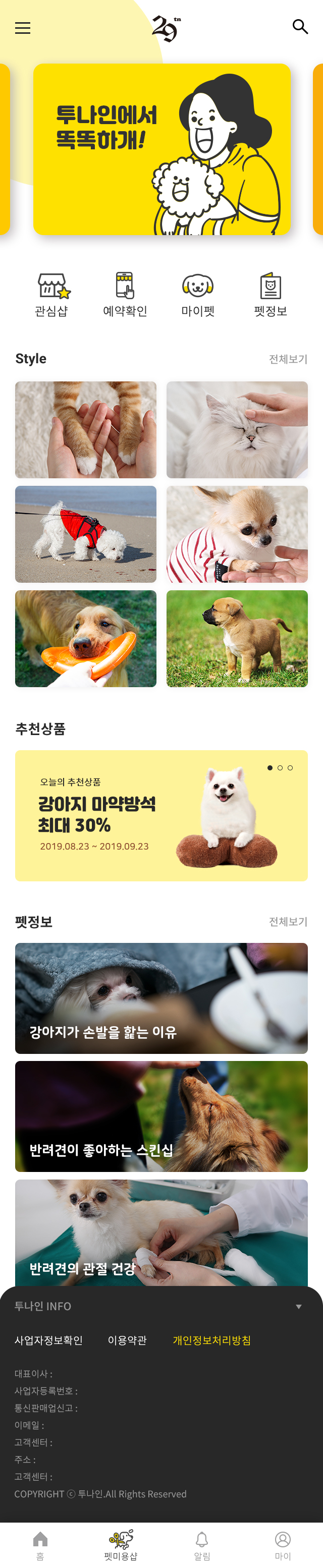Open 예약확인 shortcut
The image size is (323, 1568).
pos(125,295)
